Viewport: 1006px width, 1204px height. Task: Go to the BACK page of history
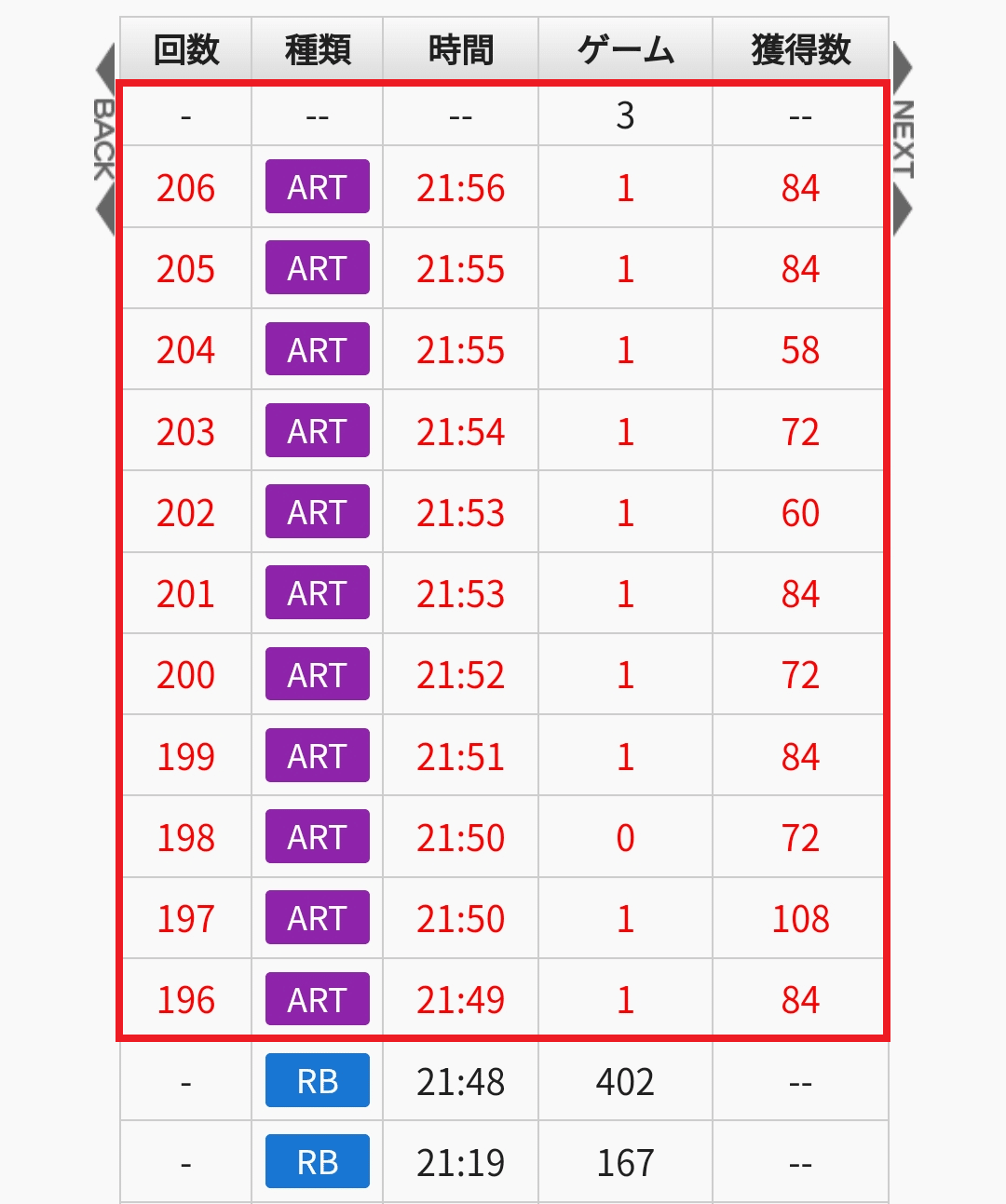104,140
